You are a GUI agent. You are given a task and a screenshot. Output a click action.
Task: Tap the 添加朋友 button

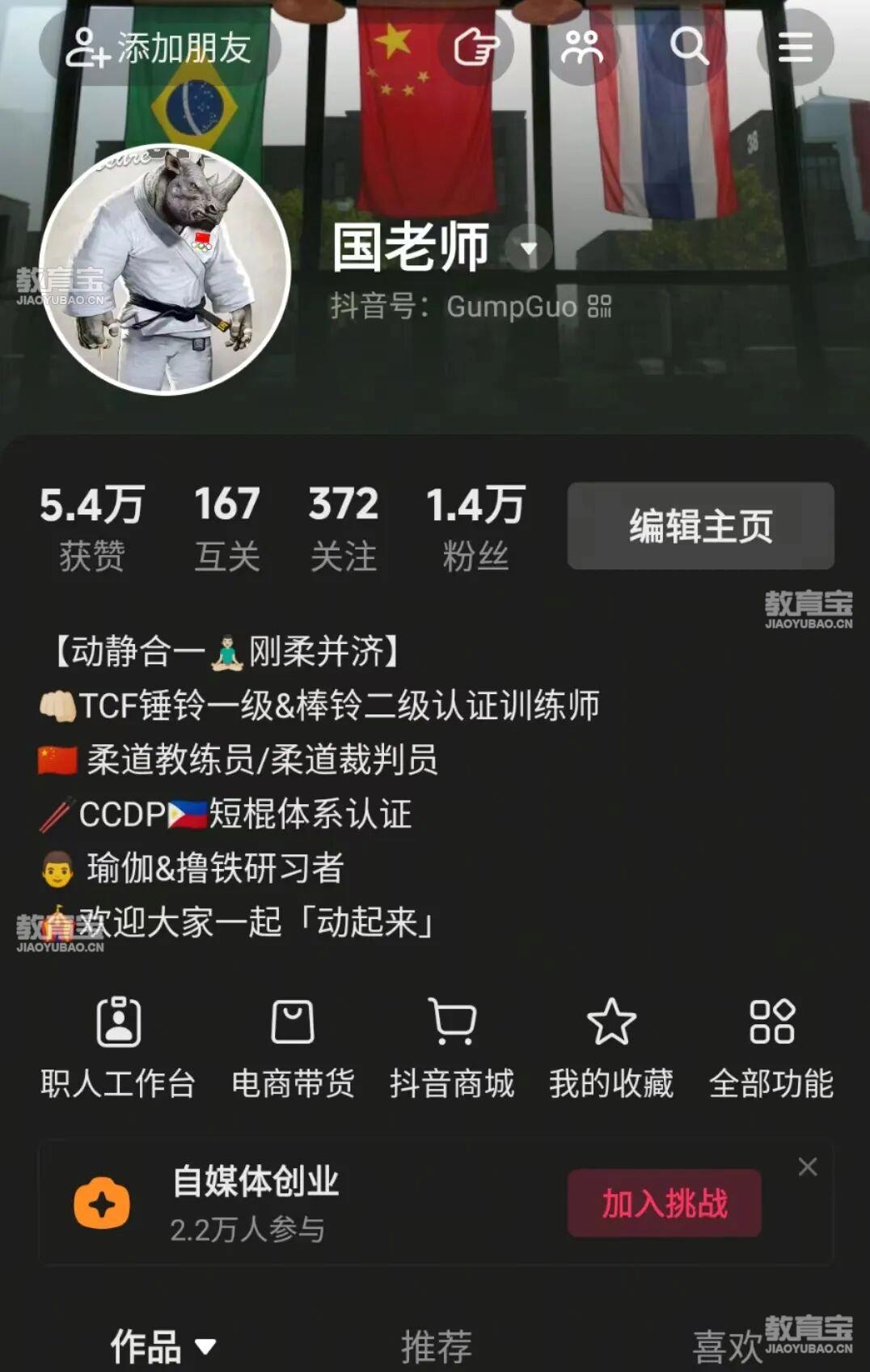click(159, 48)
